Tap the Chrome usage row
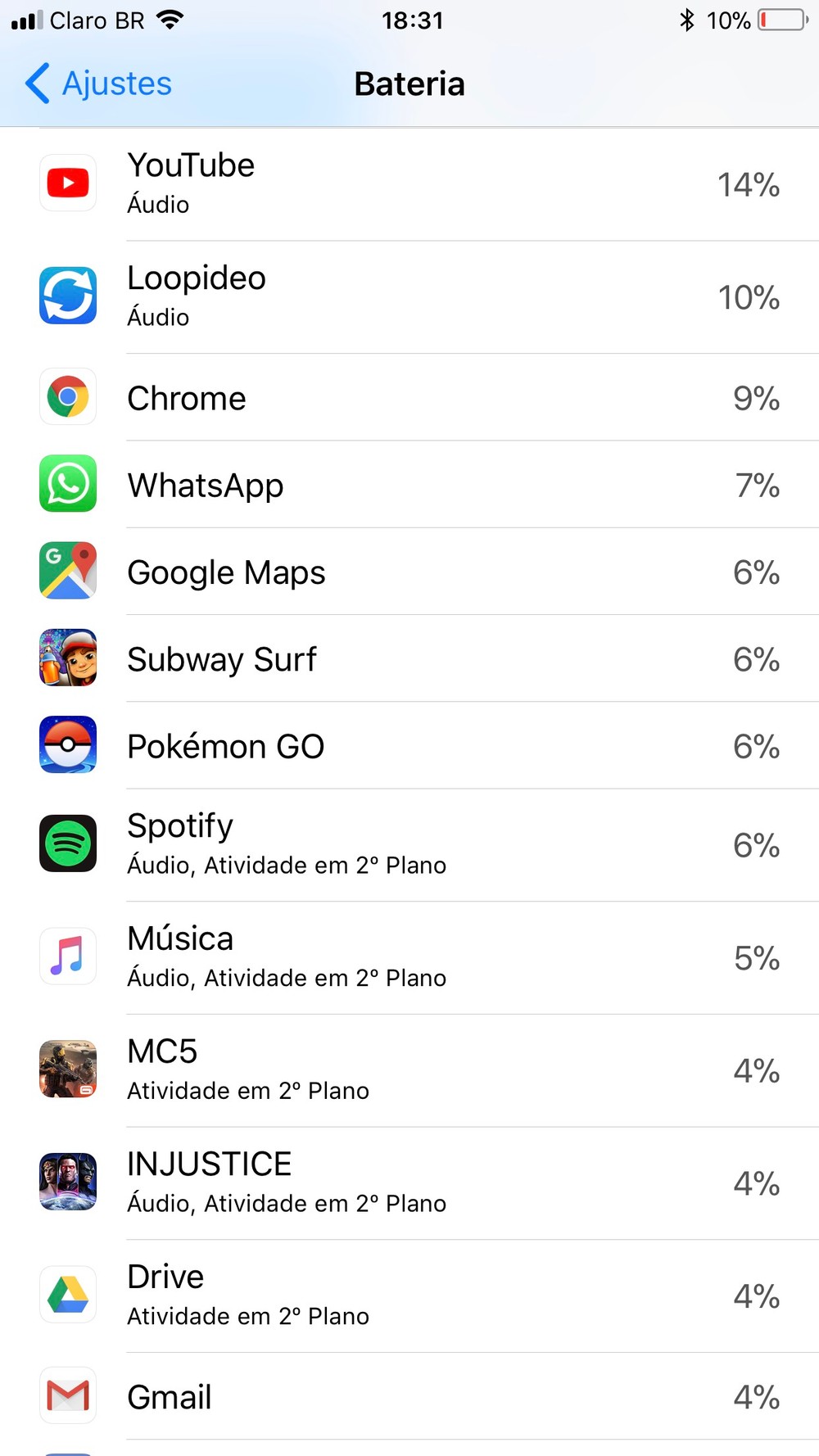 pyautogui.click(x=409, y=398)
